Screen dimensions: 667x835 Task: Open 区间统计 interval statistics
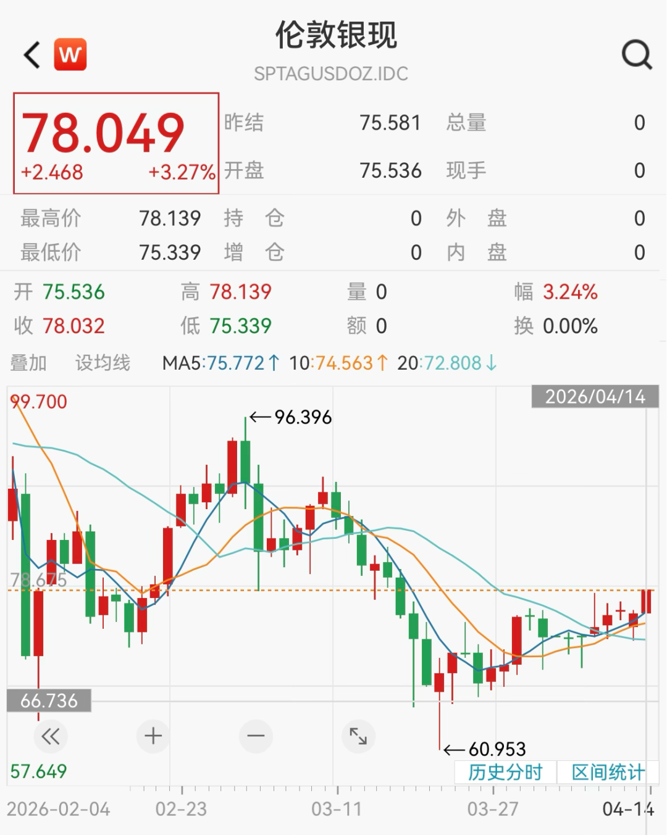(608, 772)
